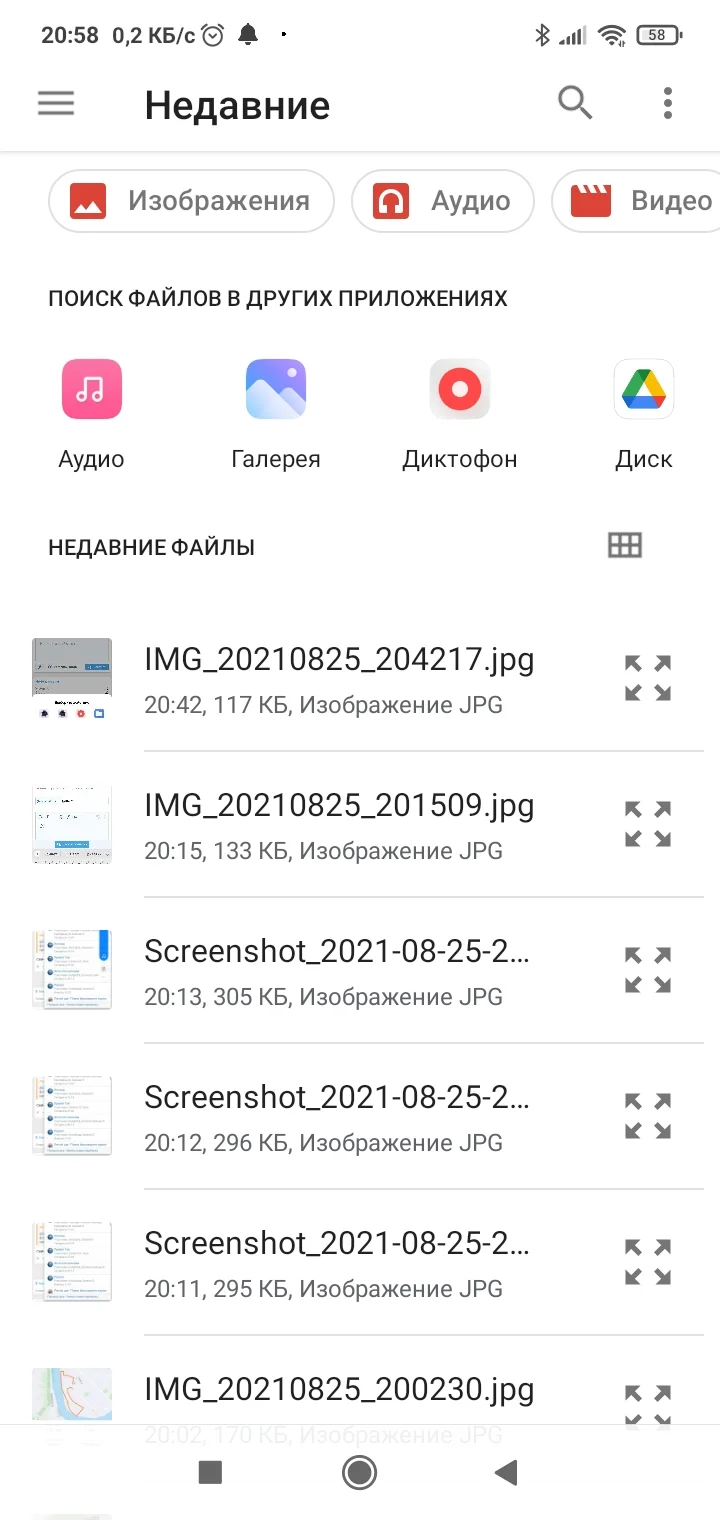Open the navigation drawer hamburger menu

[x=55, y=103]
